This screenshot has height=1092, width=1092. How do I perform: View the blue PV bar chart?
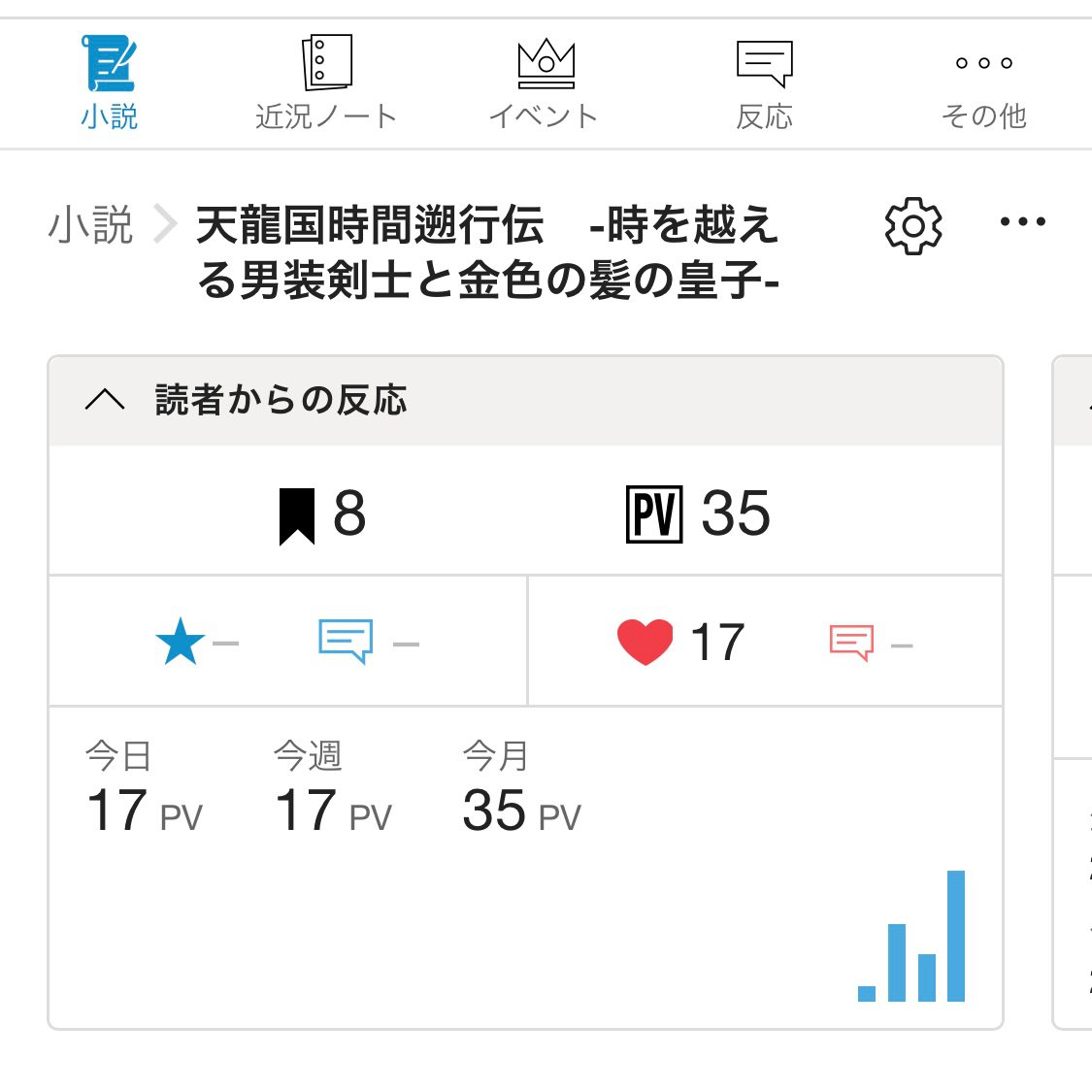[x=911, y=938]
